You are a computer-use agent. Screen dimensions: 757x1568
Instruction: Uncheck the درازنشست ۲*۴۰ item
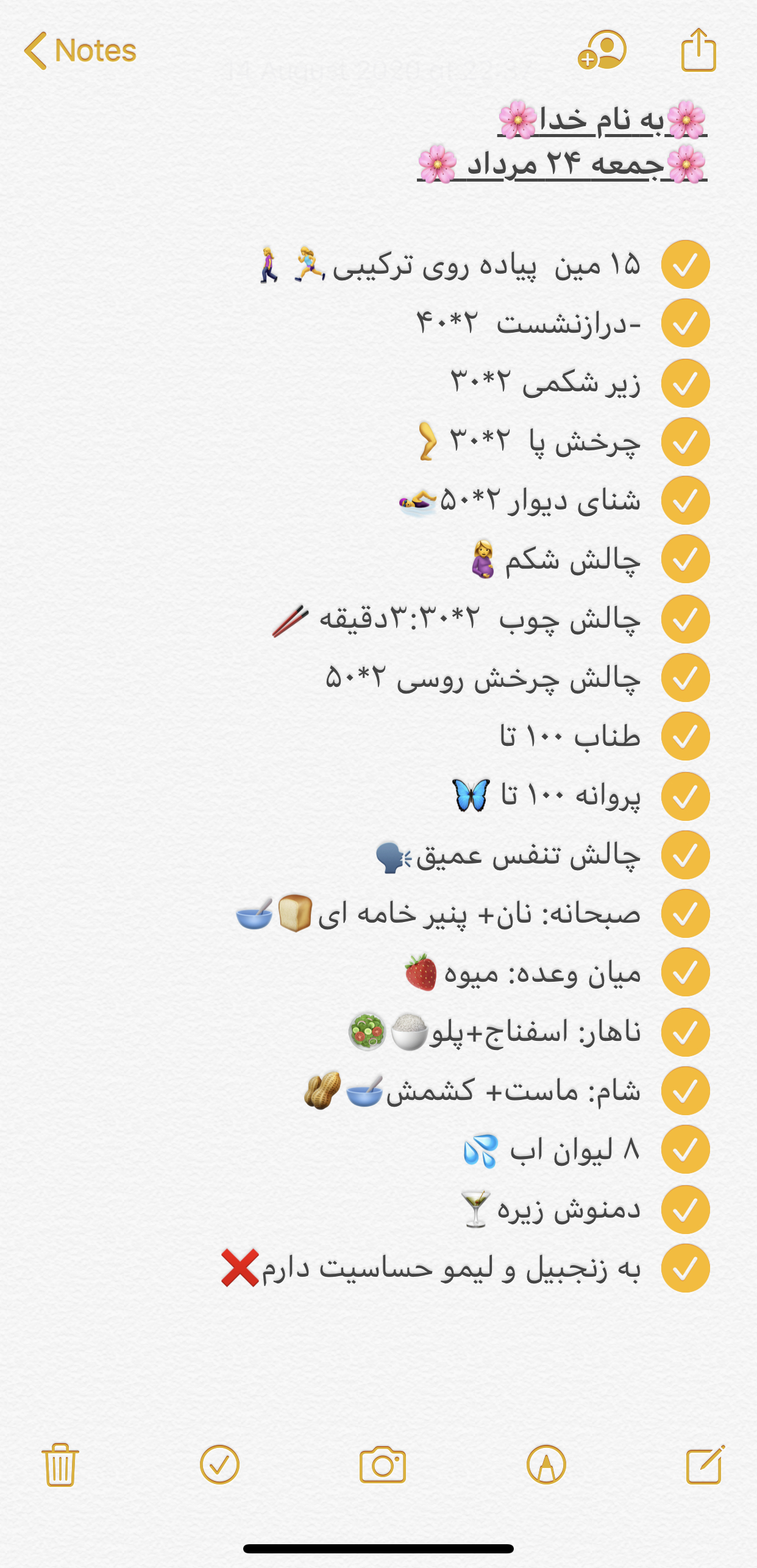click(x=685, y=323)
